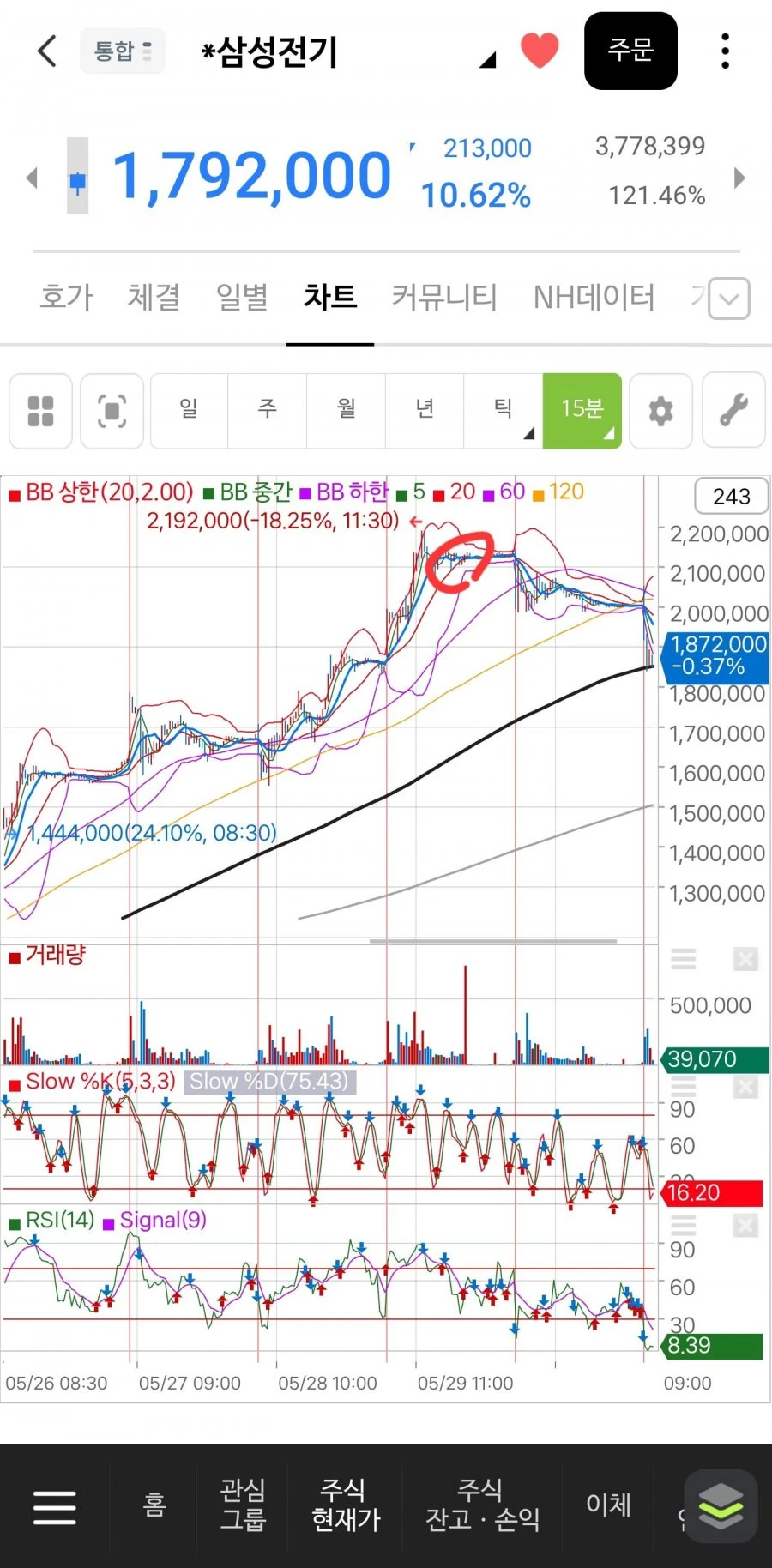Select the 월 monthly chart period

(347, 410)
